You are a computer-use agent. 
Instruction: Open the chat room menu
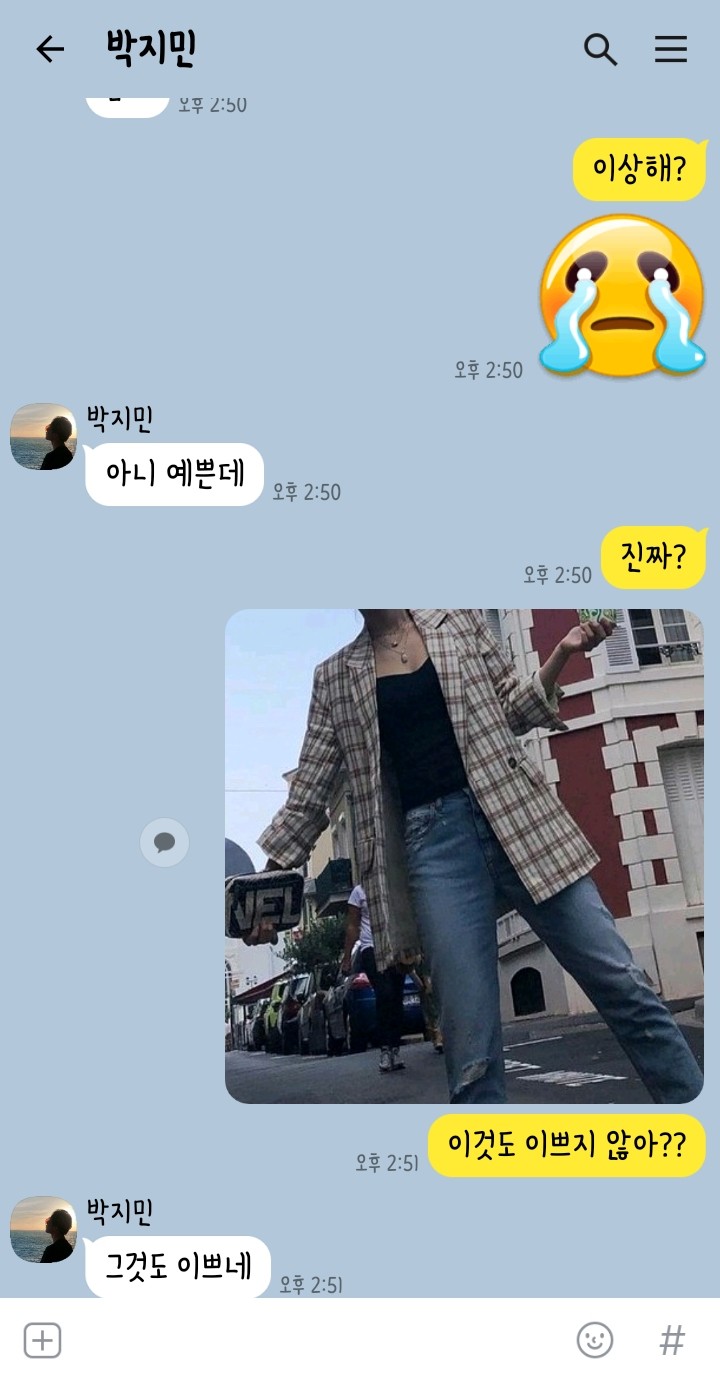pos(671,49)
